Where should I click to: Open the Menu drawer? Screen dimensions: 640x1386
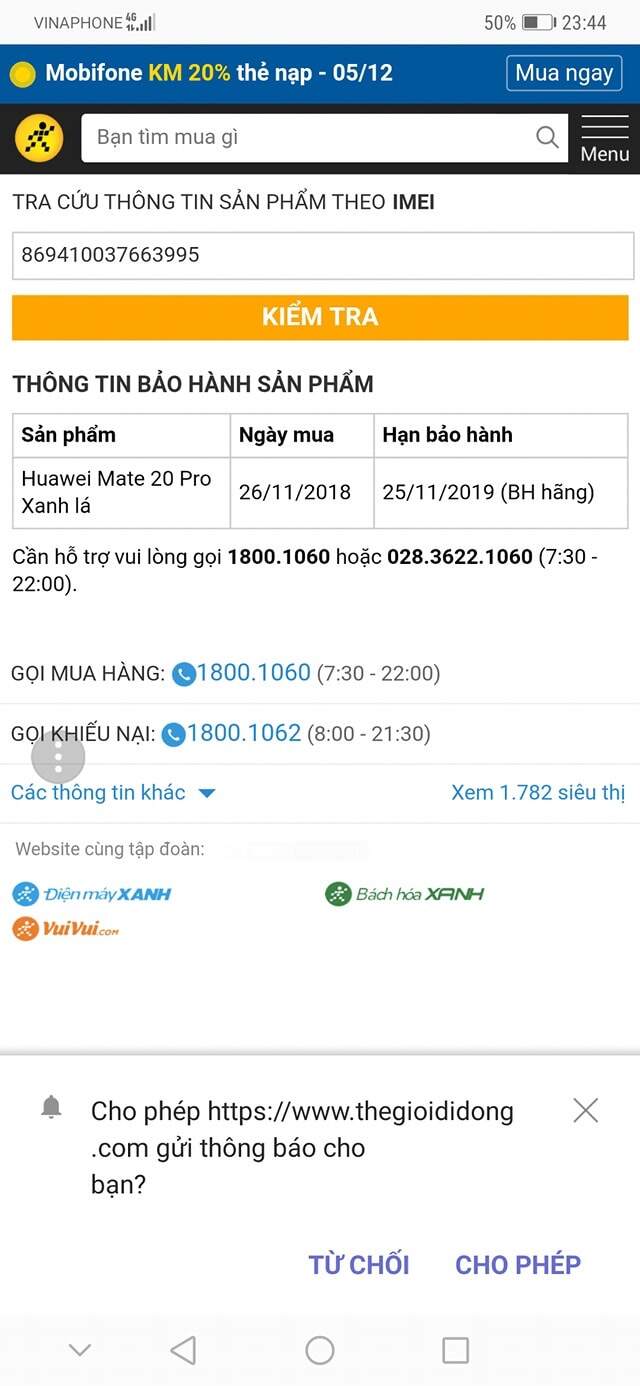click(x=604, y=138)
